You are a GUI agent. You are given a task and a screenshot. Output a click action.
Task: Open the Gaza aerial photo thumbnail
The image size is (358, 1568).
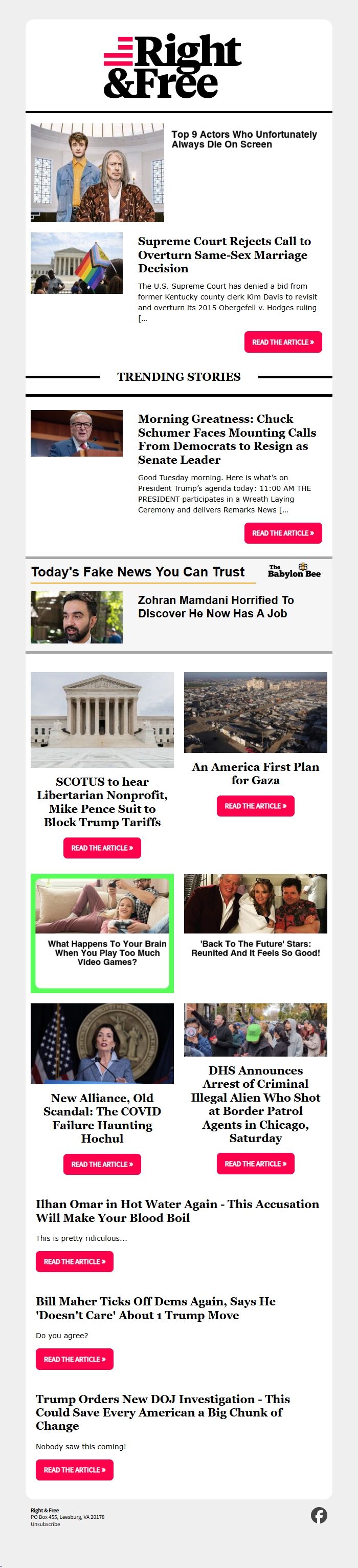pos(255,712)
